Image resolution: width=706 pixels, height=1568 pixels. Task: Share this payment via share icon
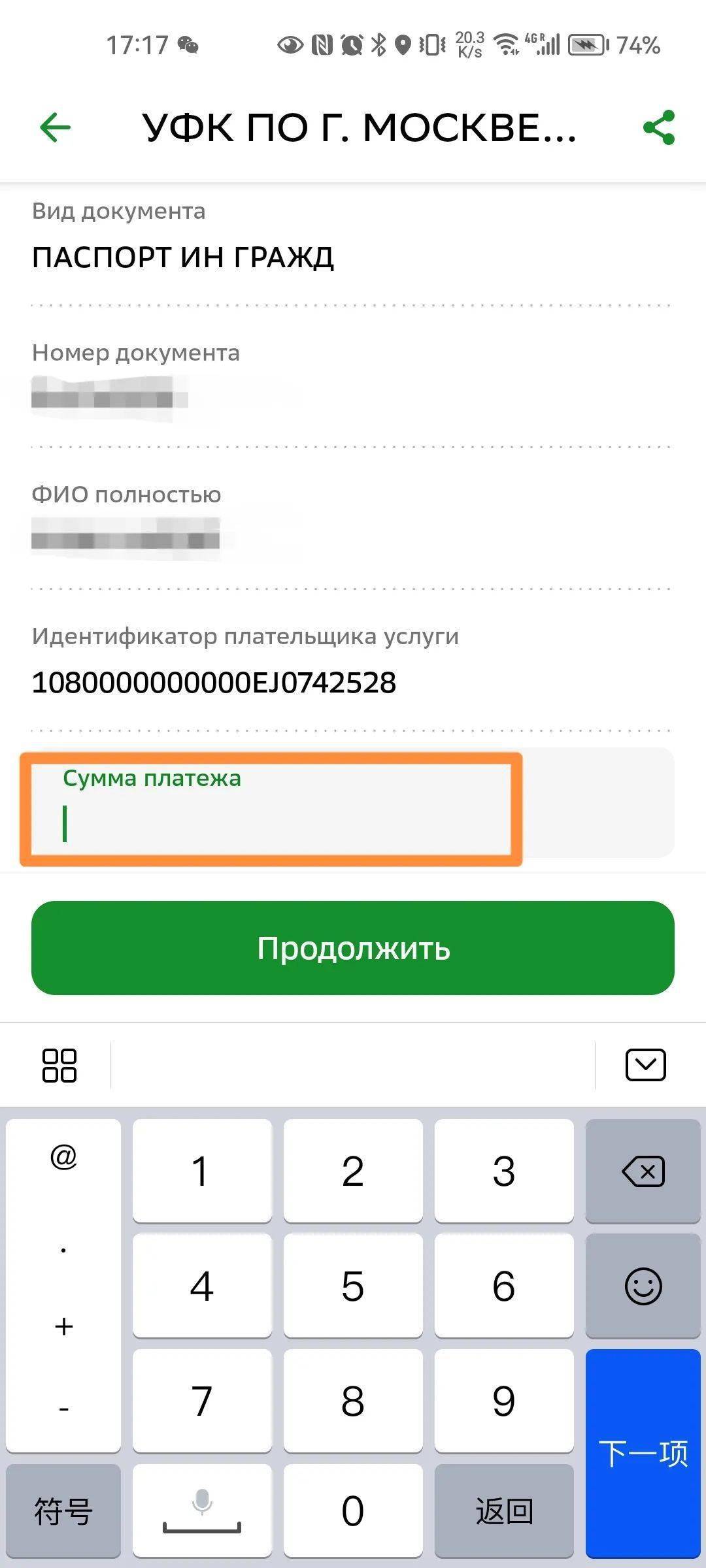(658, 127)
